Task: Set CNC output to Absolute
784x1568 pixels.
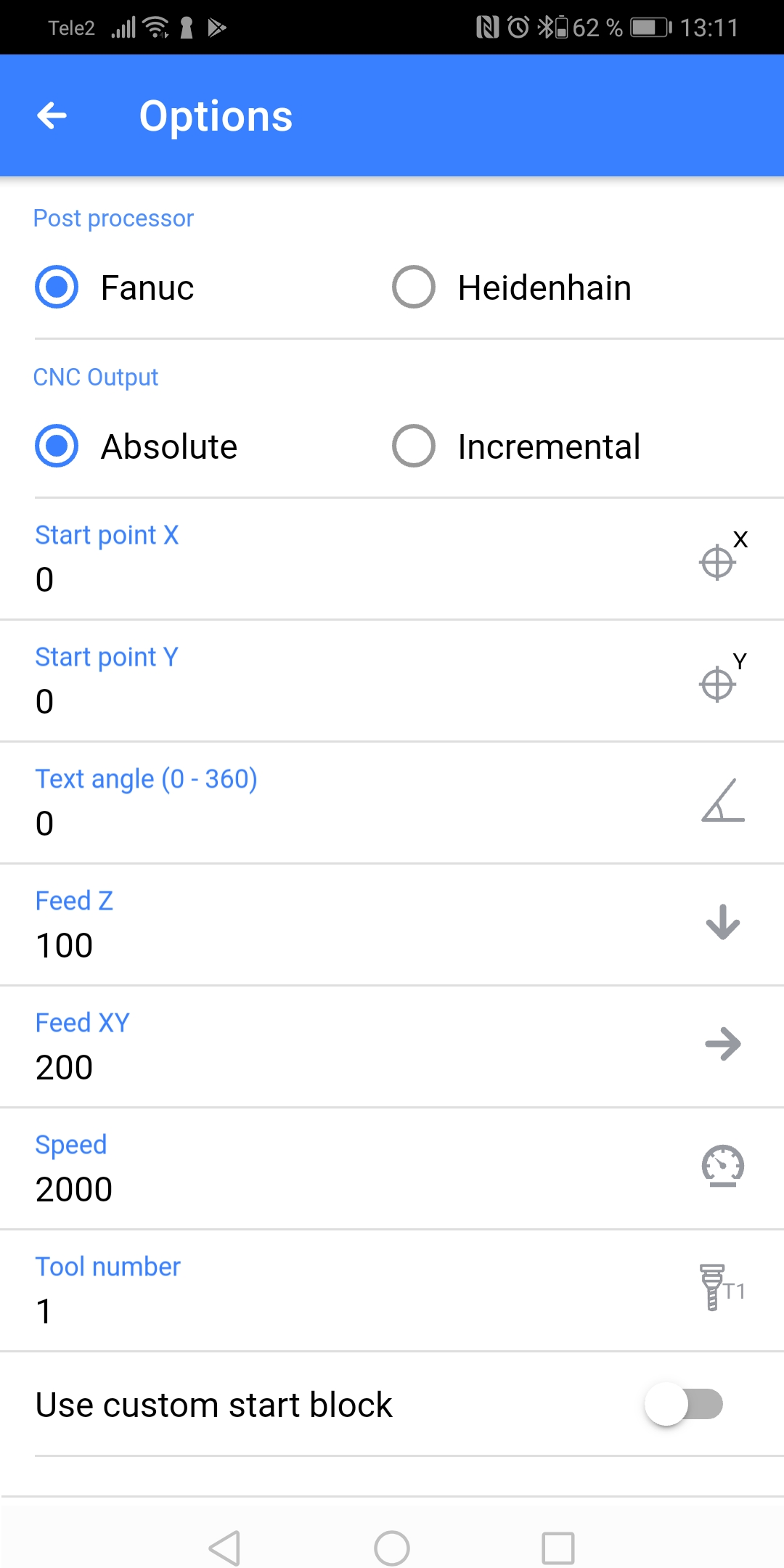Action: (57, 446)
